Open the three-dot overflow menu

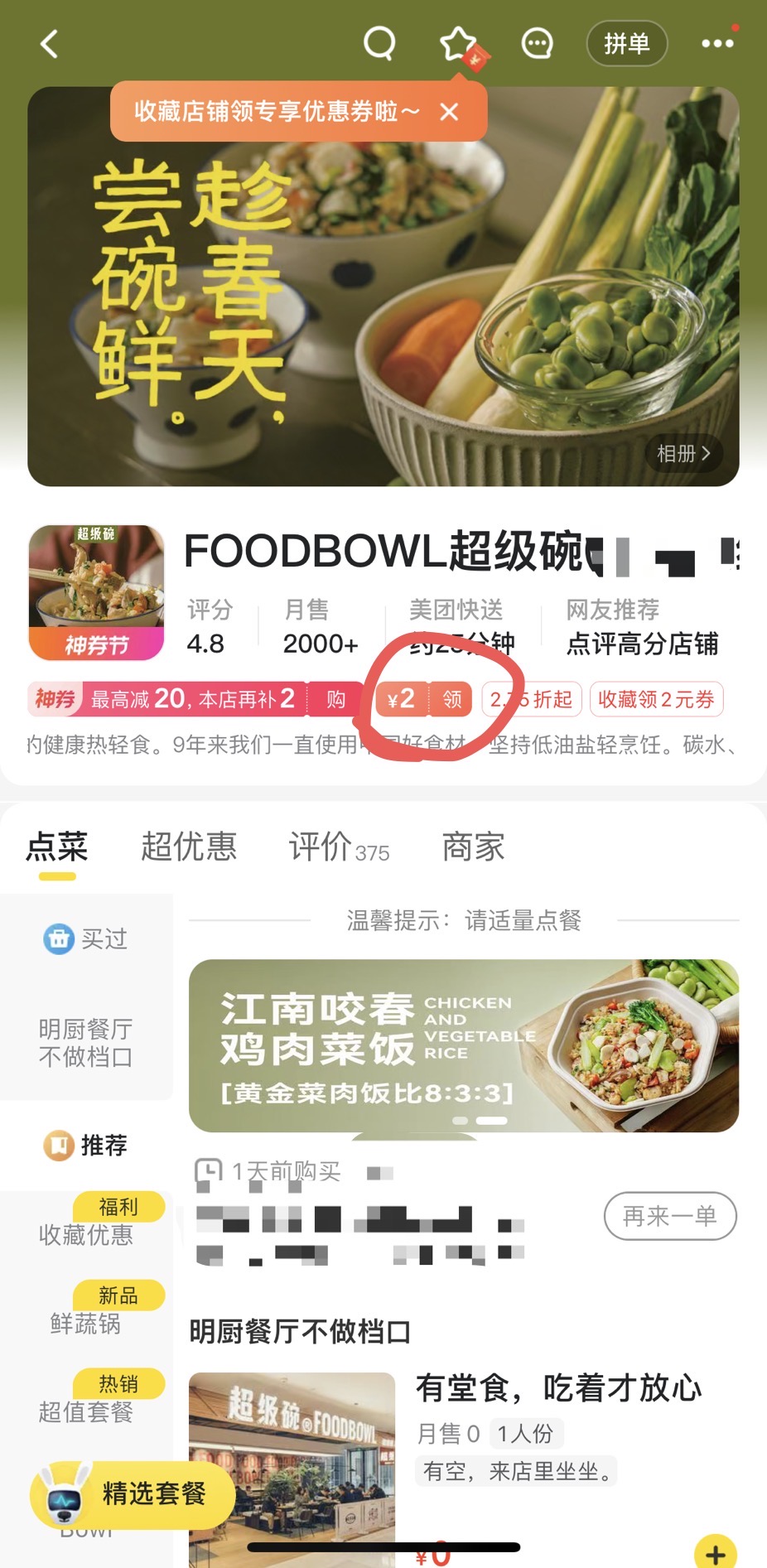tap(717, 44)
